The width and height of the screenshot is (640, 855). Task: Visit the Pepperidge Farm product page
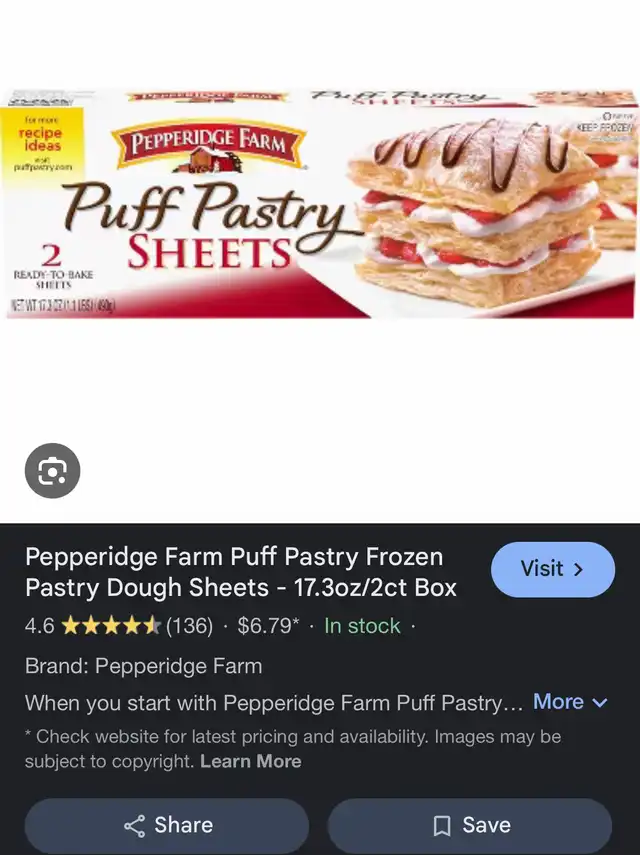pos(552,570)
